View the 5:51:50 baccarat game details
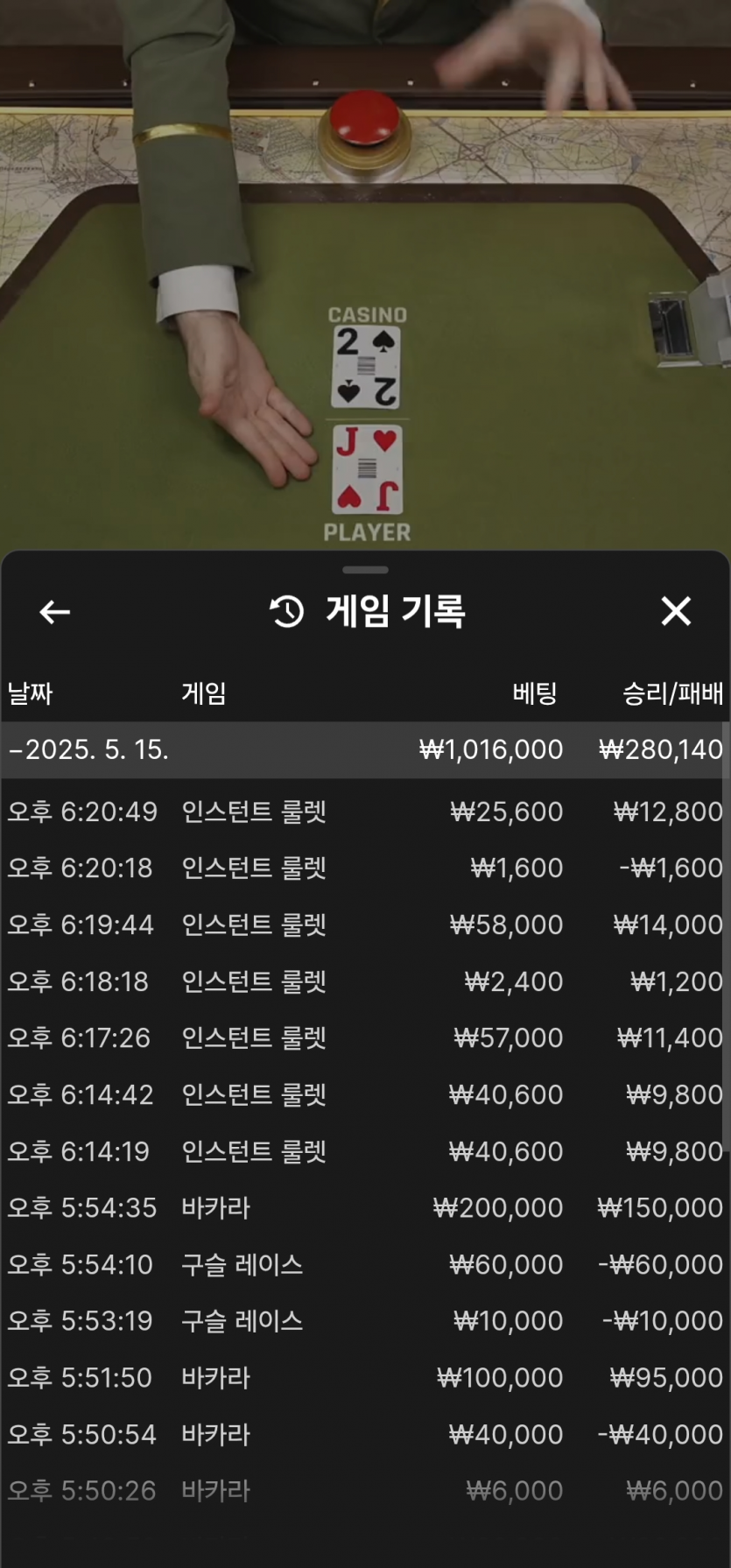The image size is (731, 1568). pyautogui.click(x=364, y=1377)
